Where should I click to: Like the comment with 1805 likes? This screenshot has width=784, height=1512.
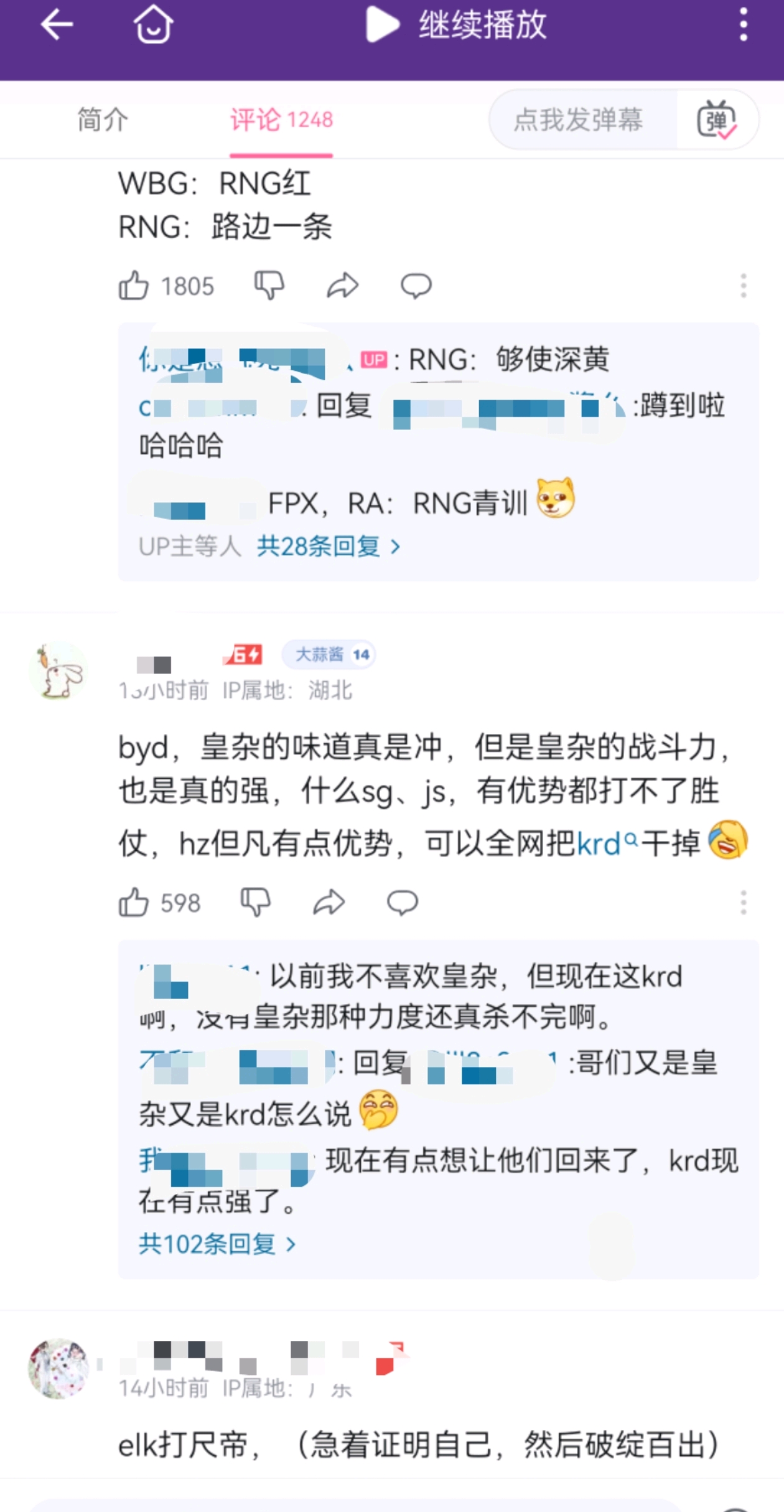click(134, 286)
